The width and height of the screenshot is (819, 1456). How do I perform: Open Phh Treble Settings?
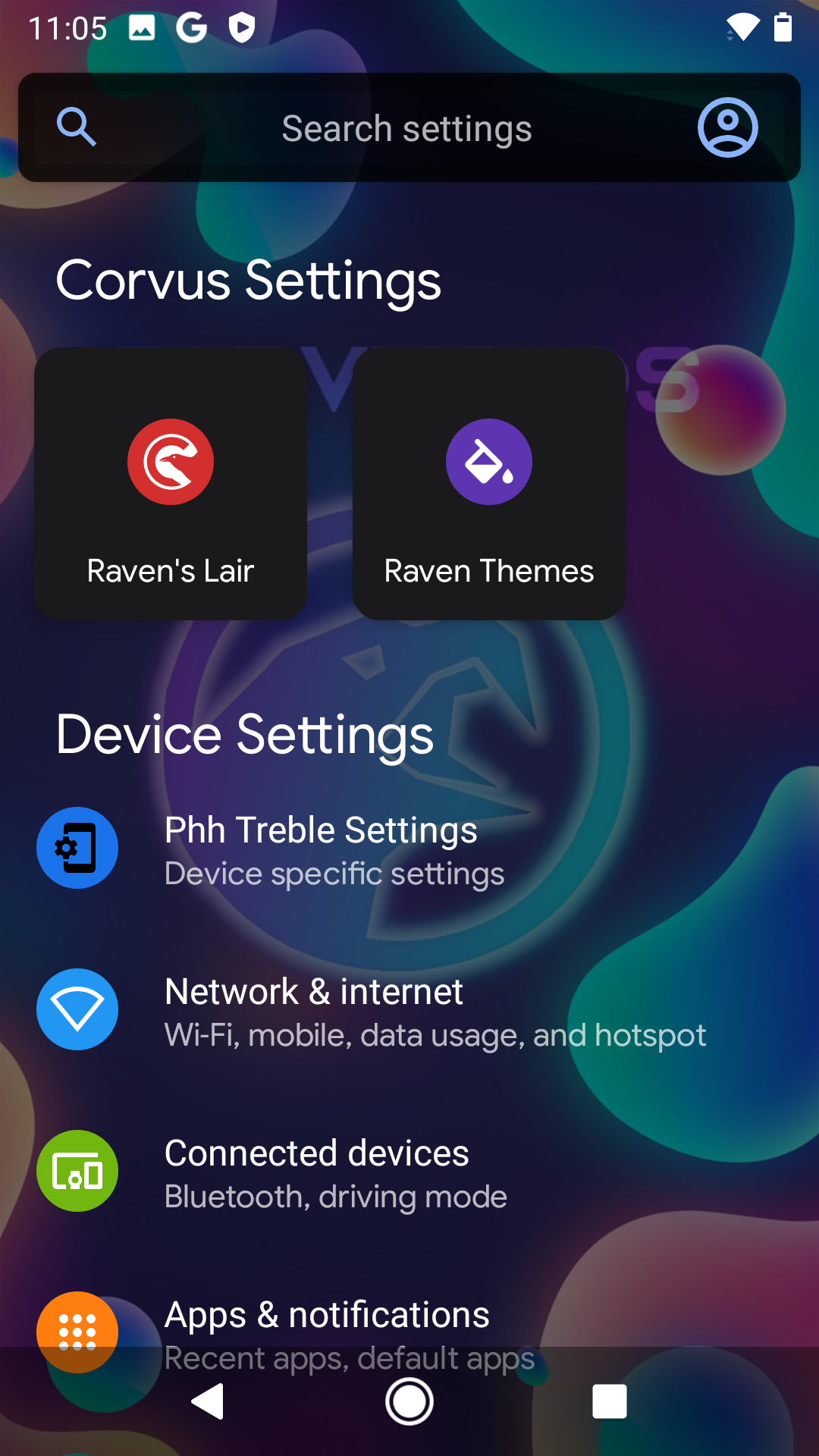pyautogui.click(x=334, y=849)
